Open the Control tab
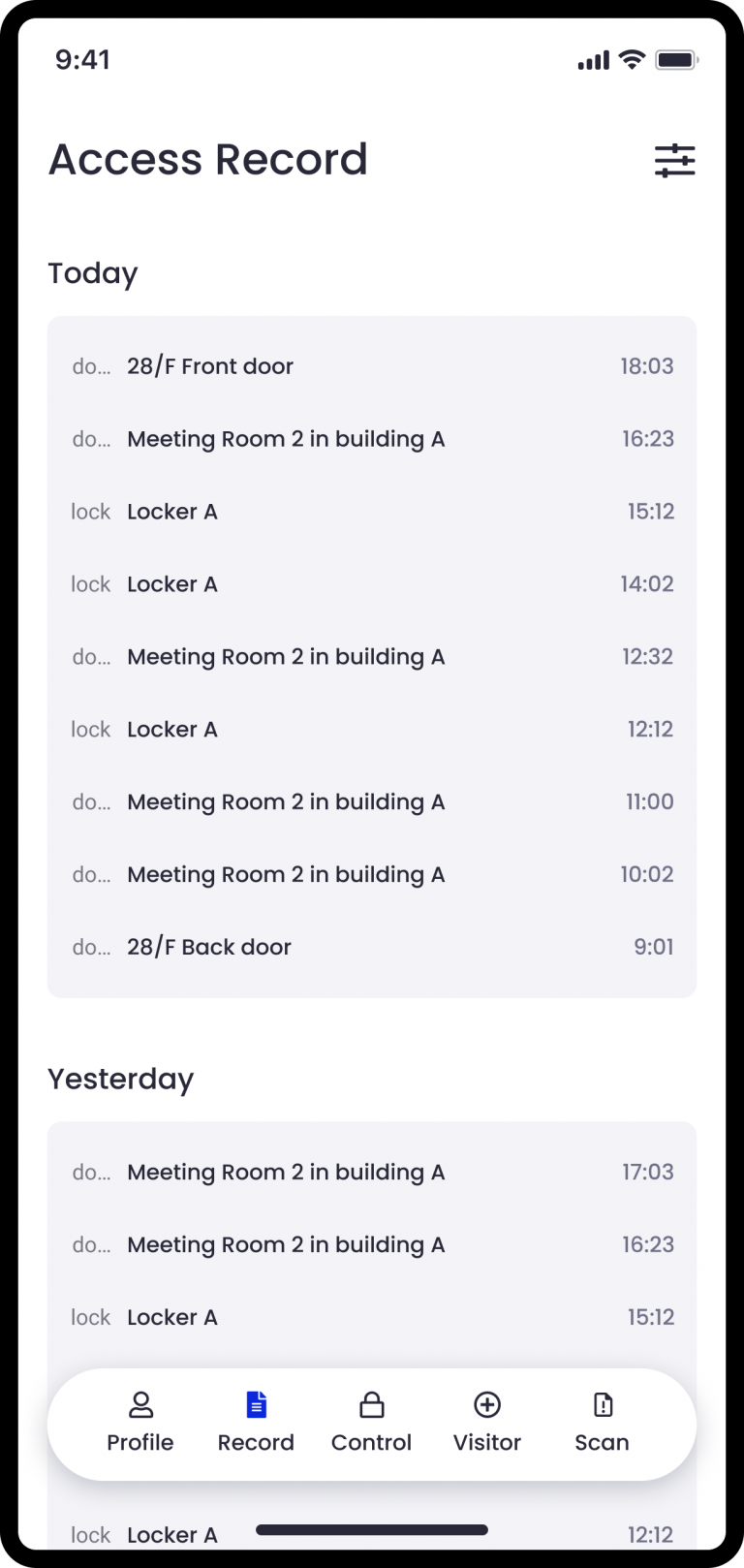Screen dimensions: 744x1568 tap(371, 1423)
